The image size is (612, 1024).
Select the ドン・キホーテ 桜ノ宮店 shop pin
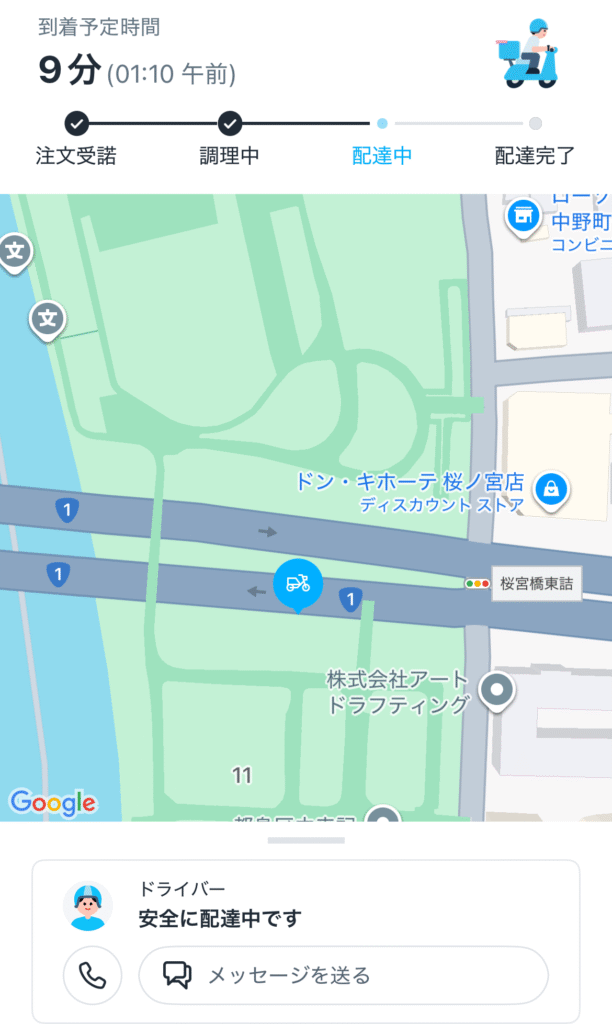550,489
